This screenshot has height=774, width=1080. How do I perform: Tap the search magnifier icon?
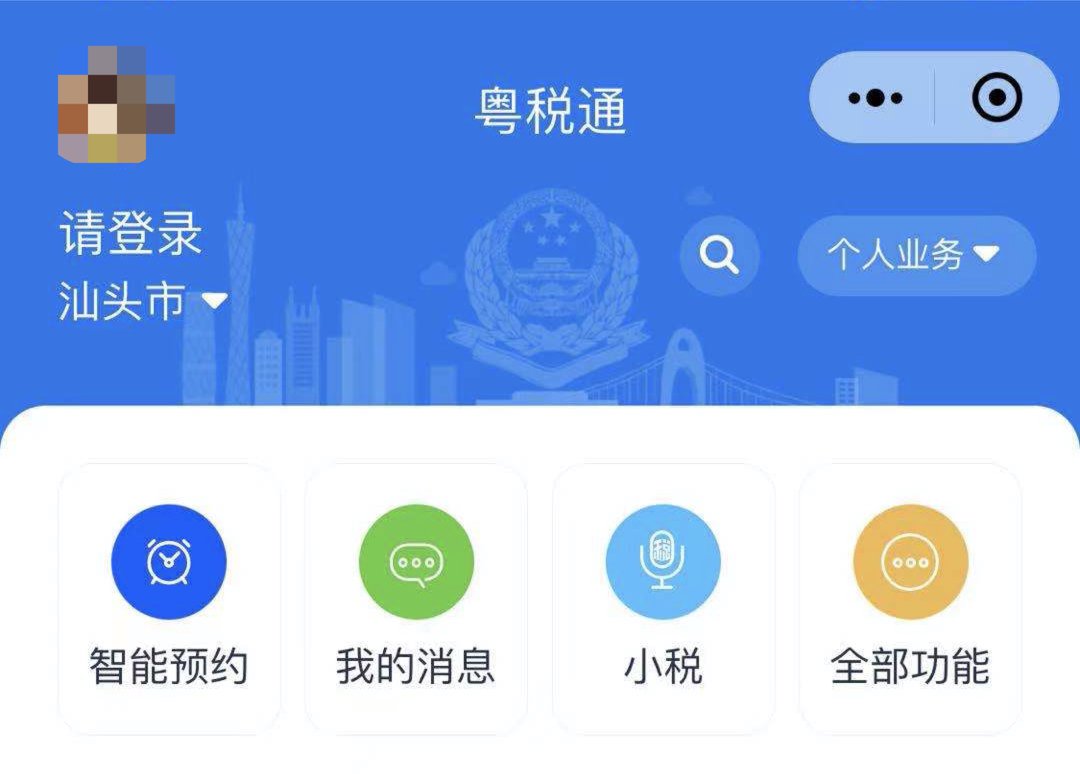719,256
